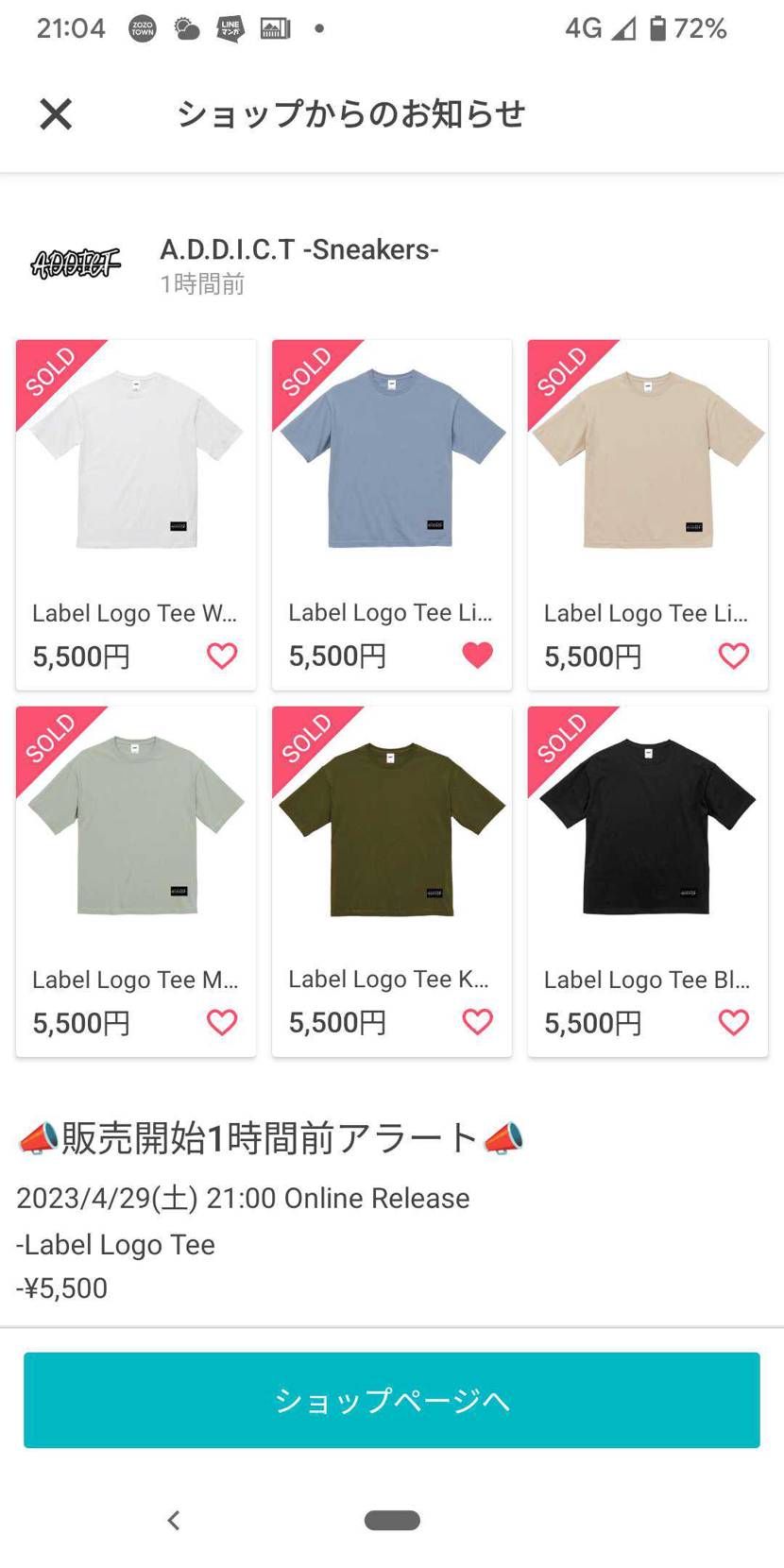Favorite the black Label Logo Tee
Screen dimensions: 784x1568
[734, 1021]
